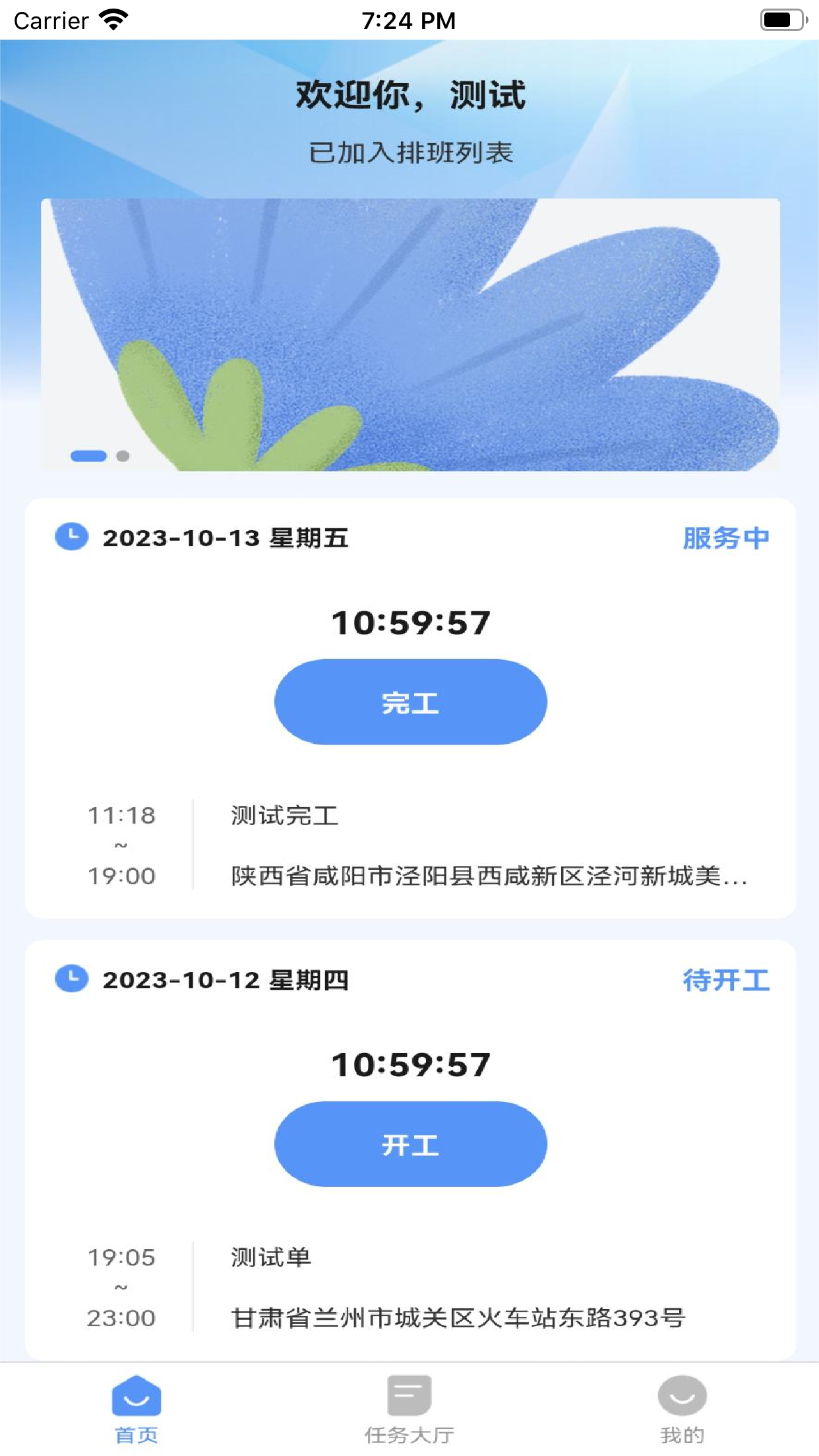Tap the second carousel page dot
The image size is (819, 1456).
tap(121, 455)
